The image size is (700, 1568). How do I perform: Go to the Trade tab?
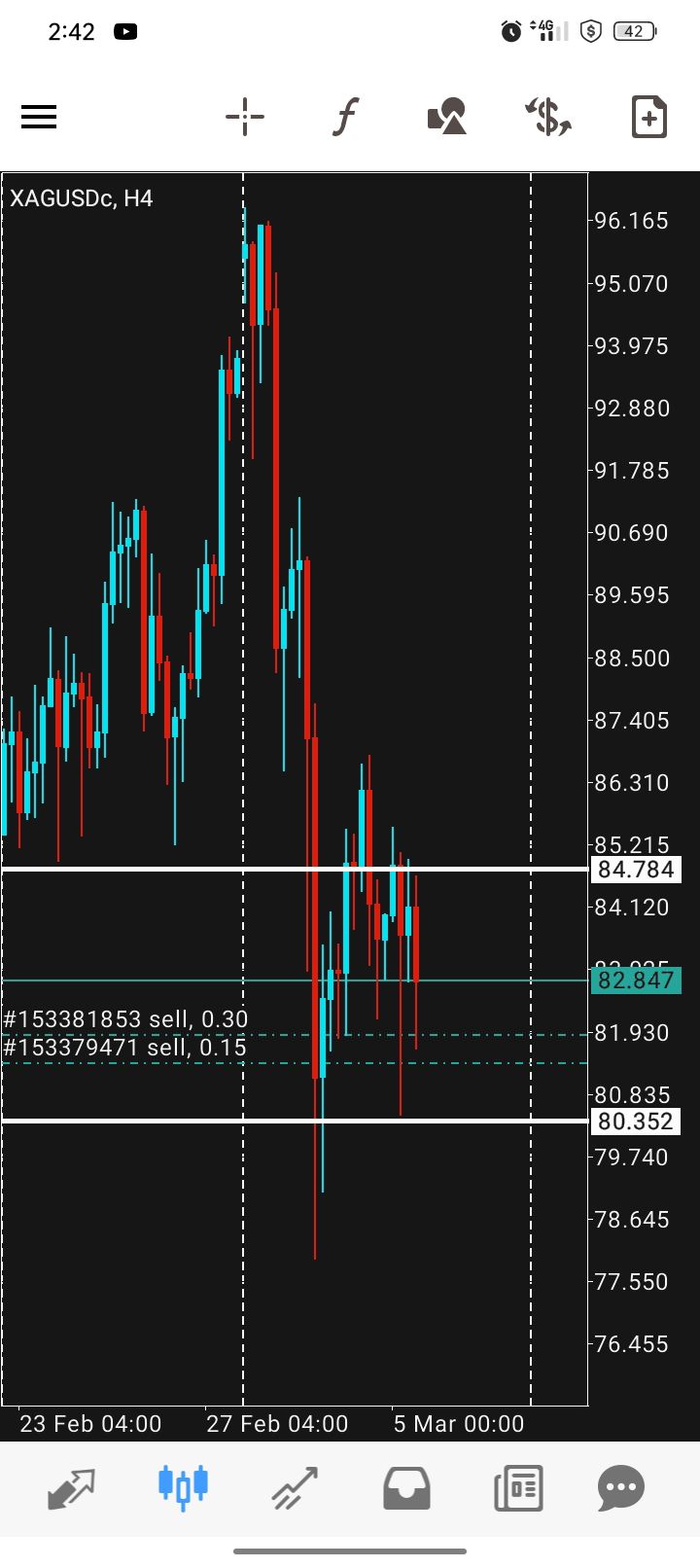(x=294, y=1486)
